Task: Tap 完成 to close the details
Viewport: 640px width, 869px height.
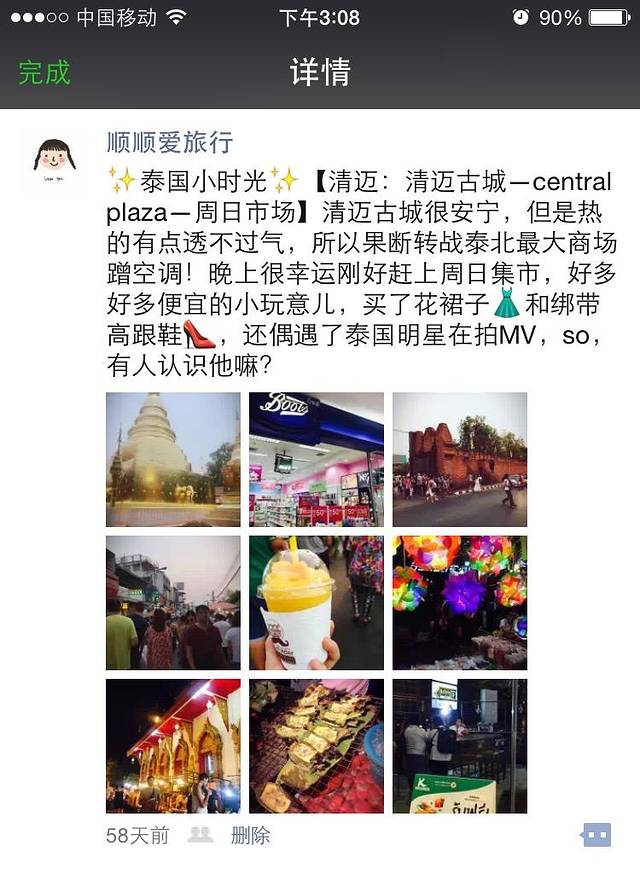Action: (44, 72)
